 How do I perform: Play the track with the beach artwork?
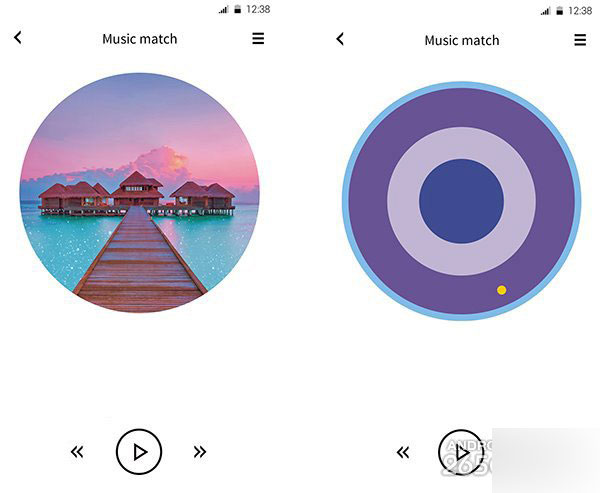[139, 452]
